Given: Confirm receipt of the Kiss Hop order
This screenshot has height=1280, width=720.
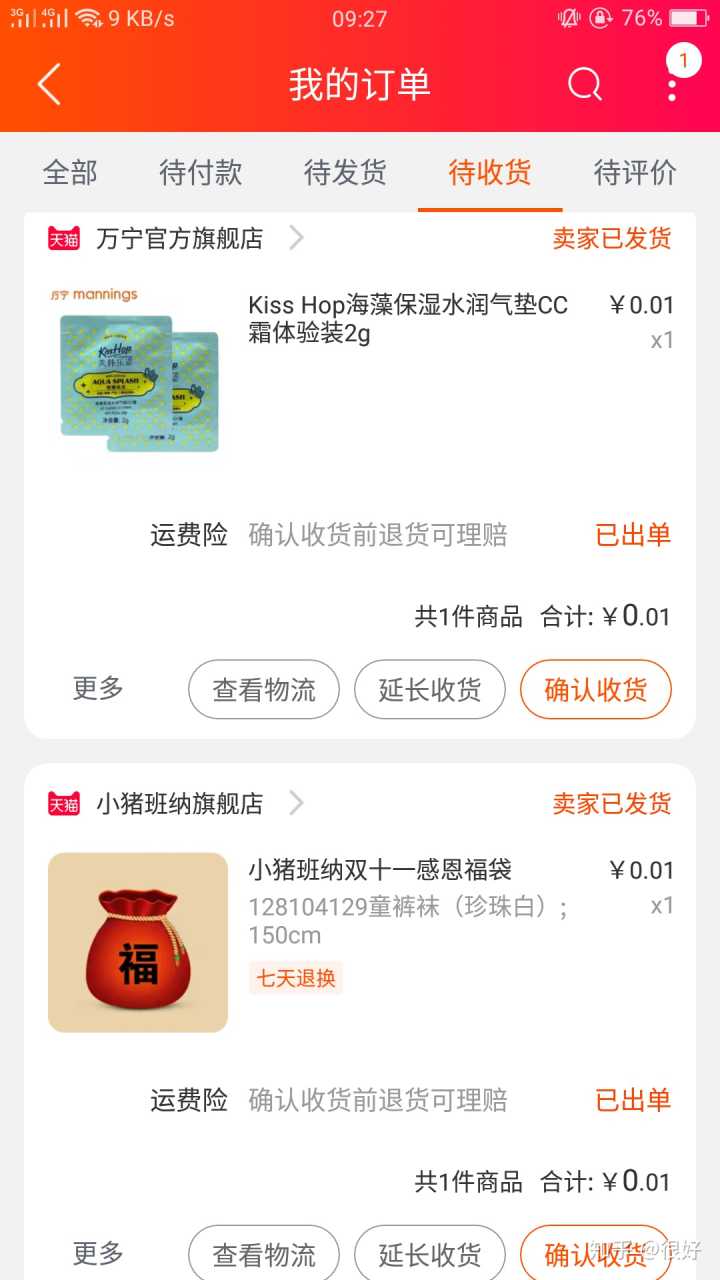Looking at the screenshot, I should (595, 689).
